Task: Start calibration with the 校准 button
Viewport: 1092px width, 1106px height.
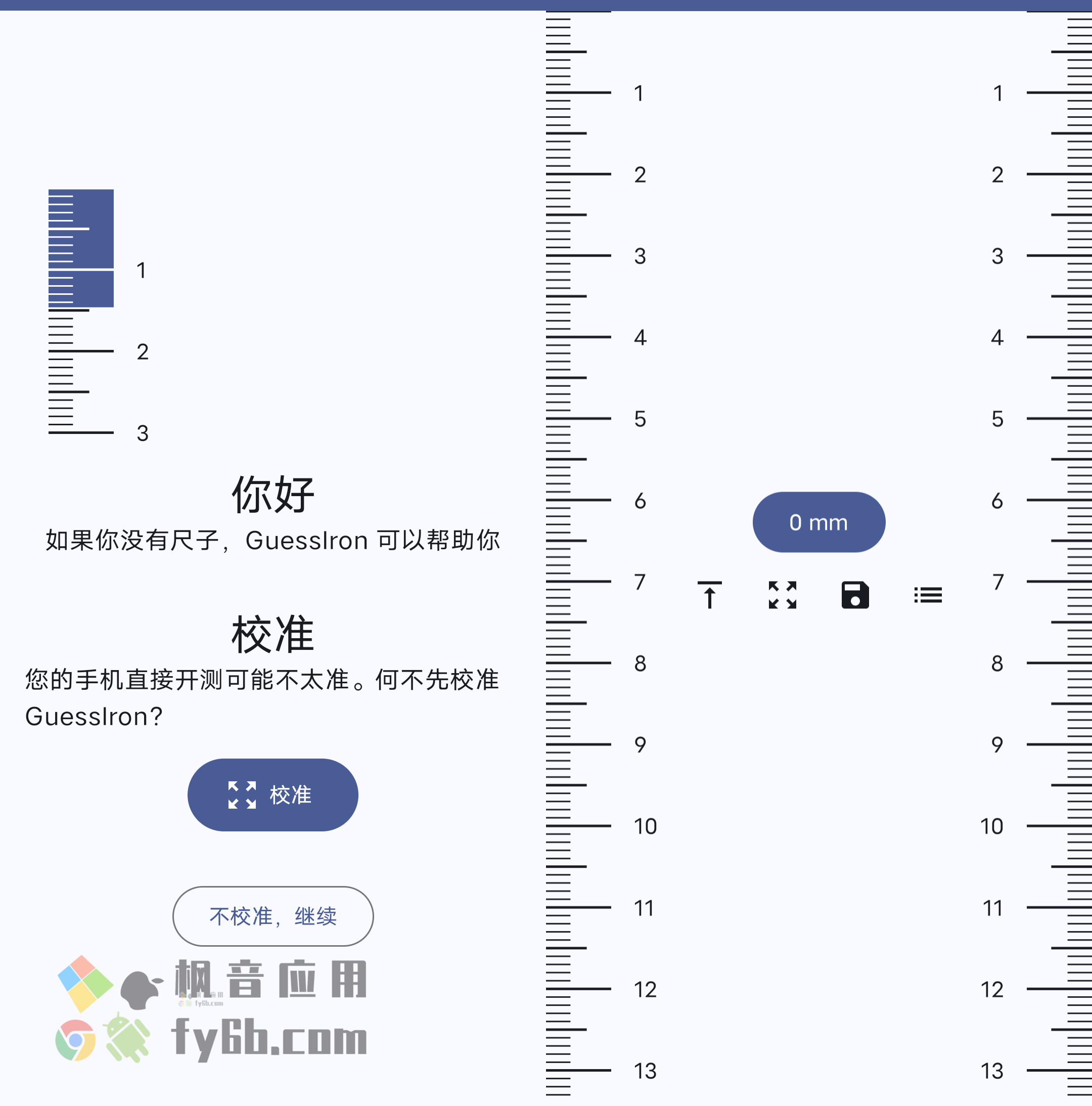Action: (x=272, y=794)
